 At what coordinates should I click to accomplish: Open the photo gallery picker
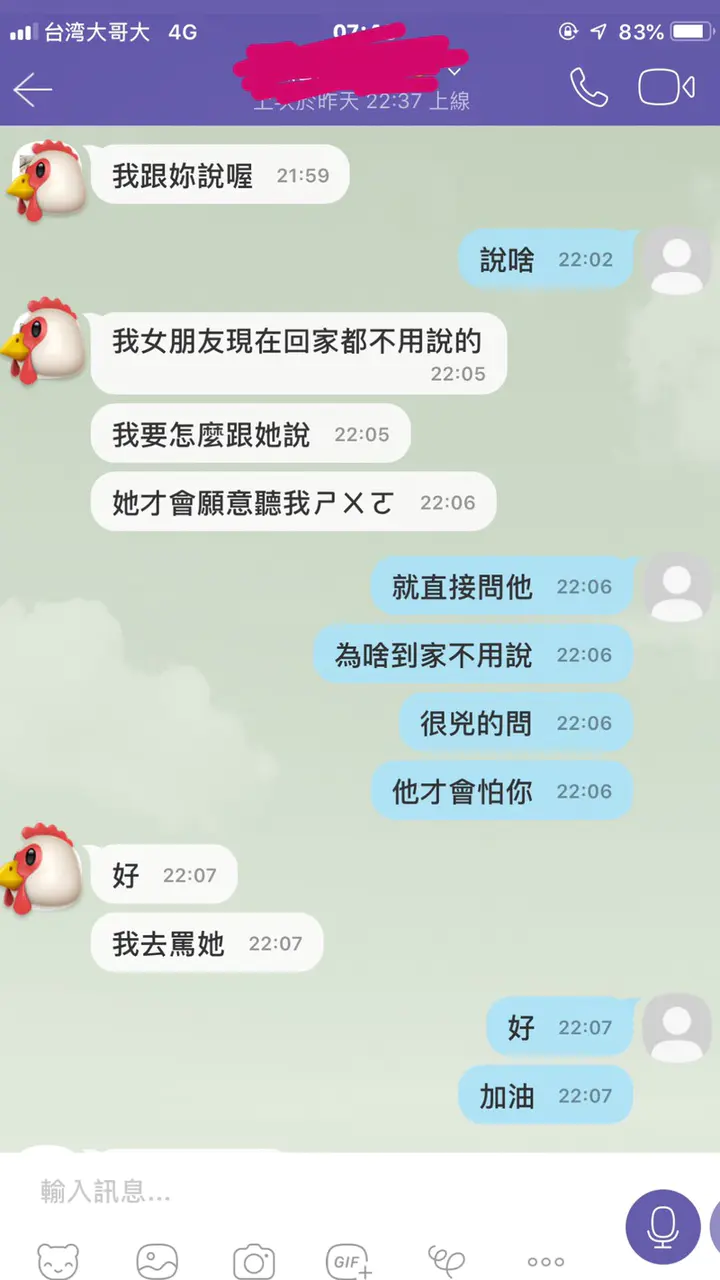(x=157, y=1261)
